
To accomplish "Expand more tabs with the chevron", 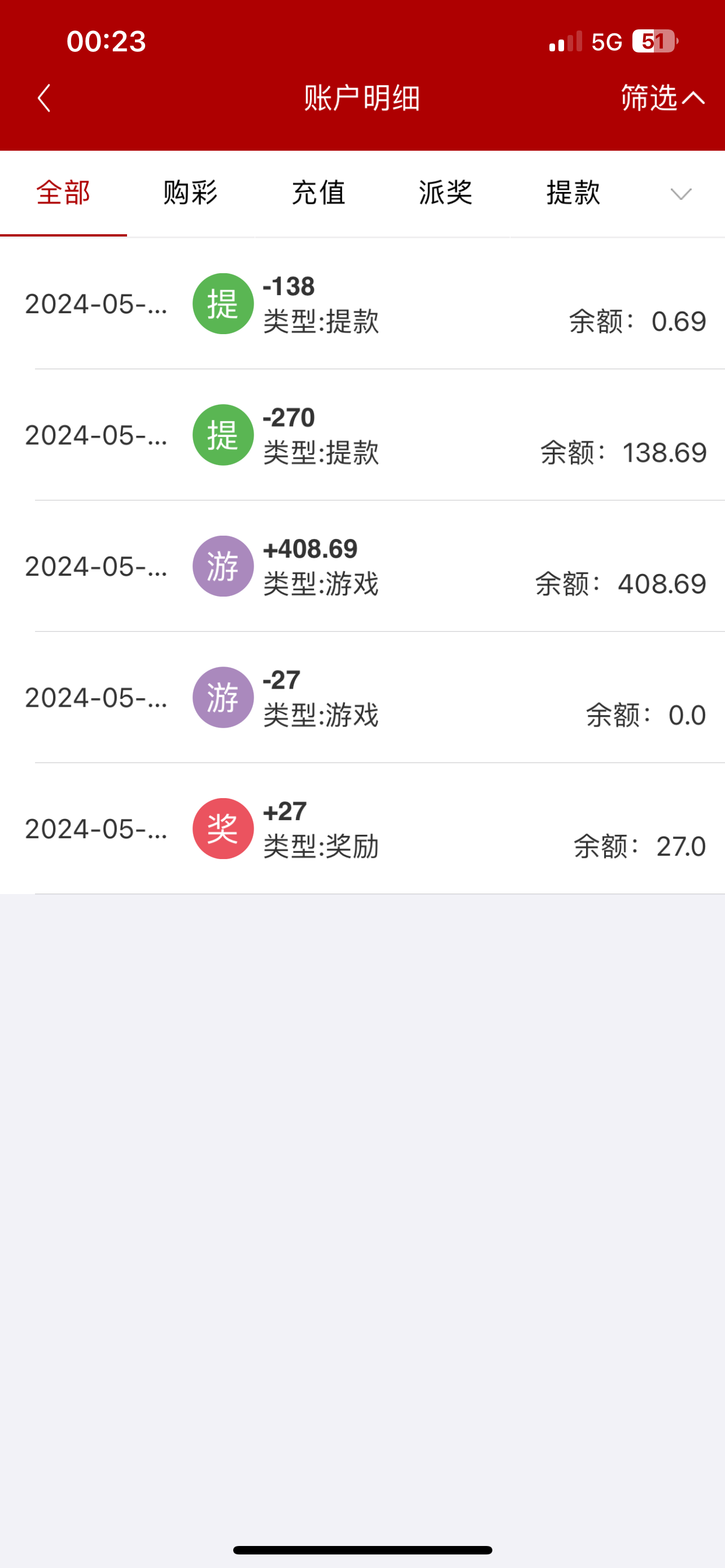I will (680, 194).
